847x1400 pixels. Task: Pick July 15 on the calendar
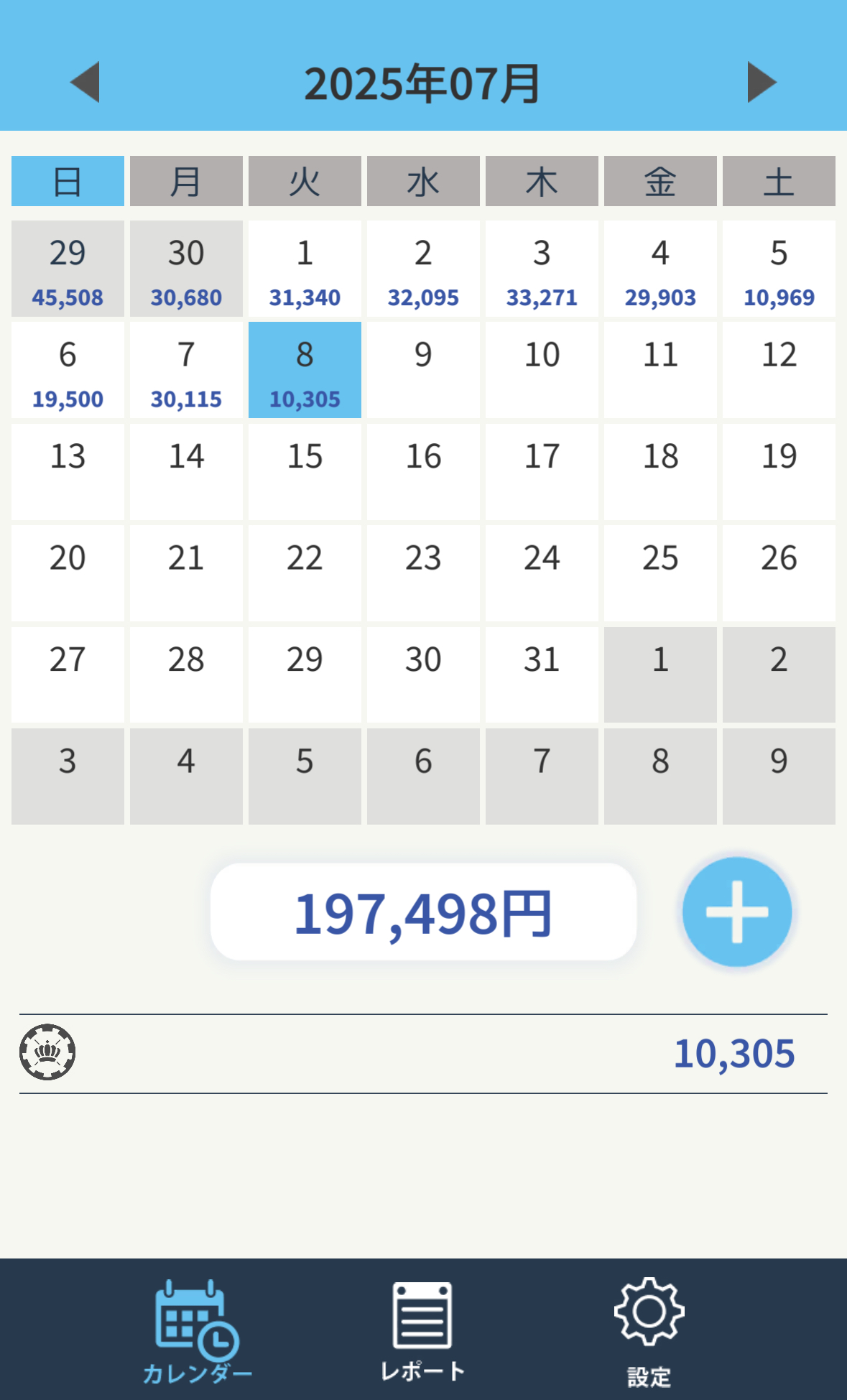pyautogui.click(x=305, y=471)
